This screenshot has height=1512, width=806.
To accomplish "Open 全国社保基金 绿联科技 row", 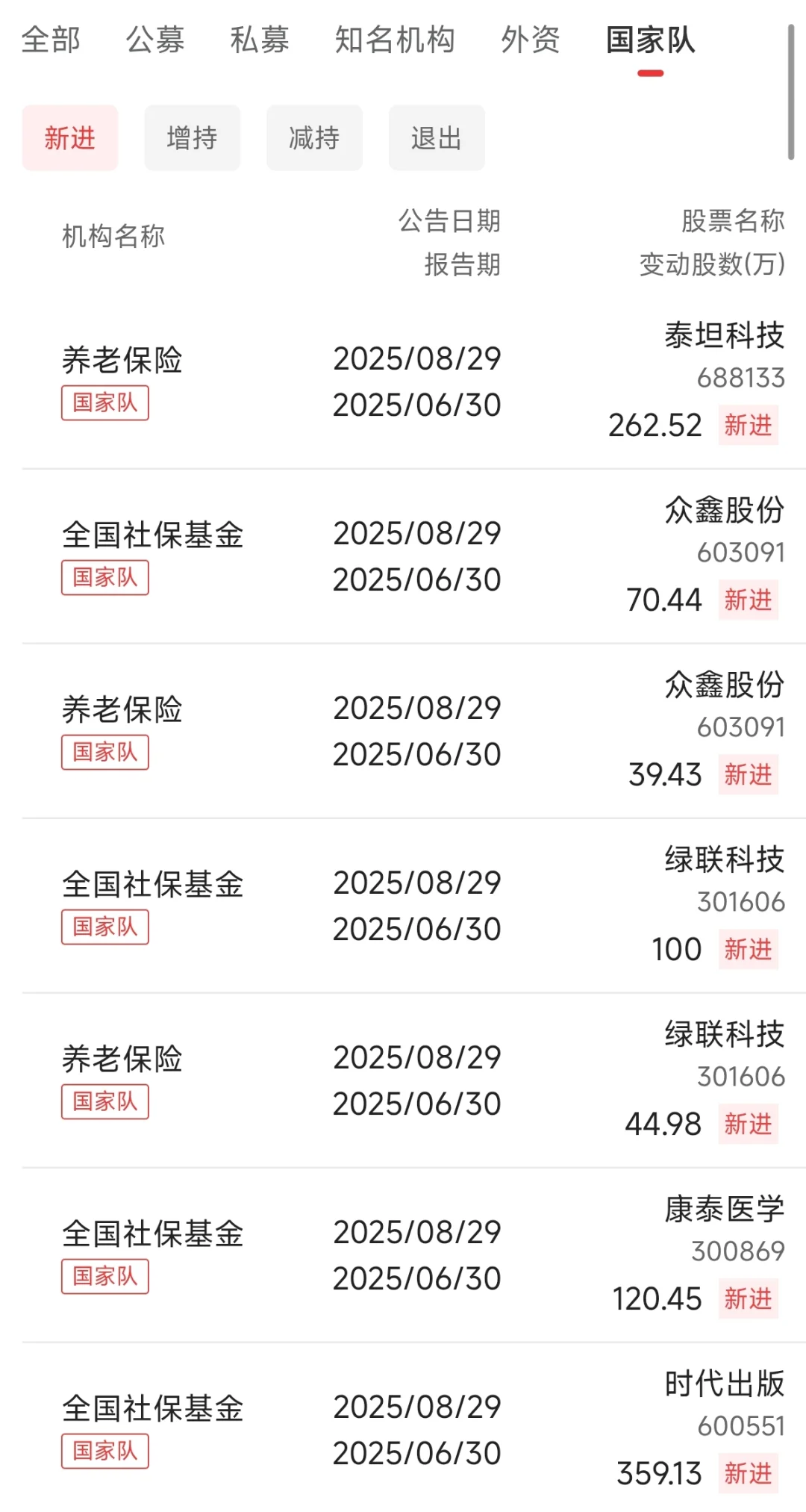I will click(403, 906).
